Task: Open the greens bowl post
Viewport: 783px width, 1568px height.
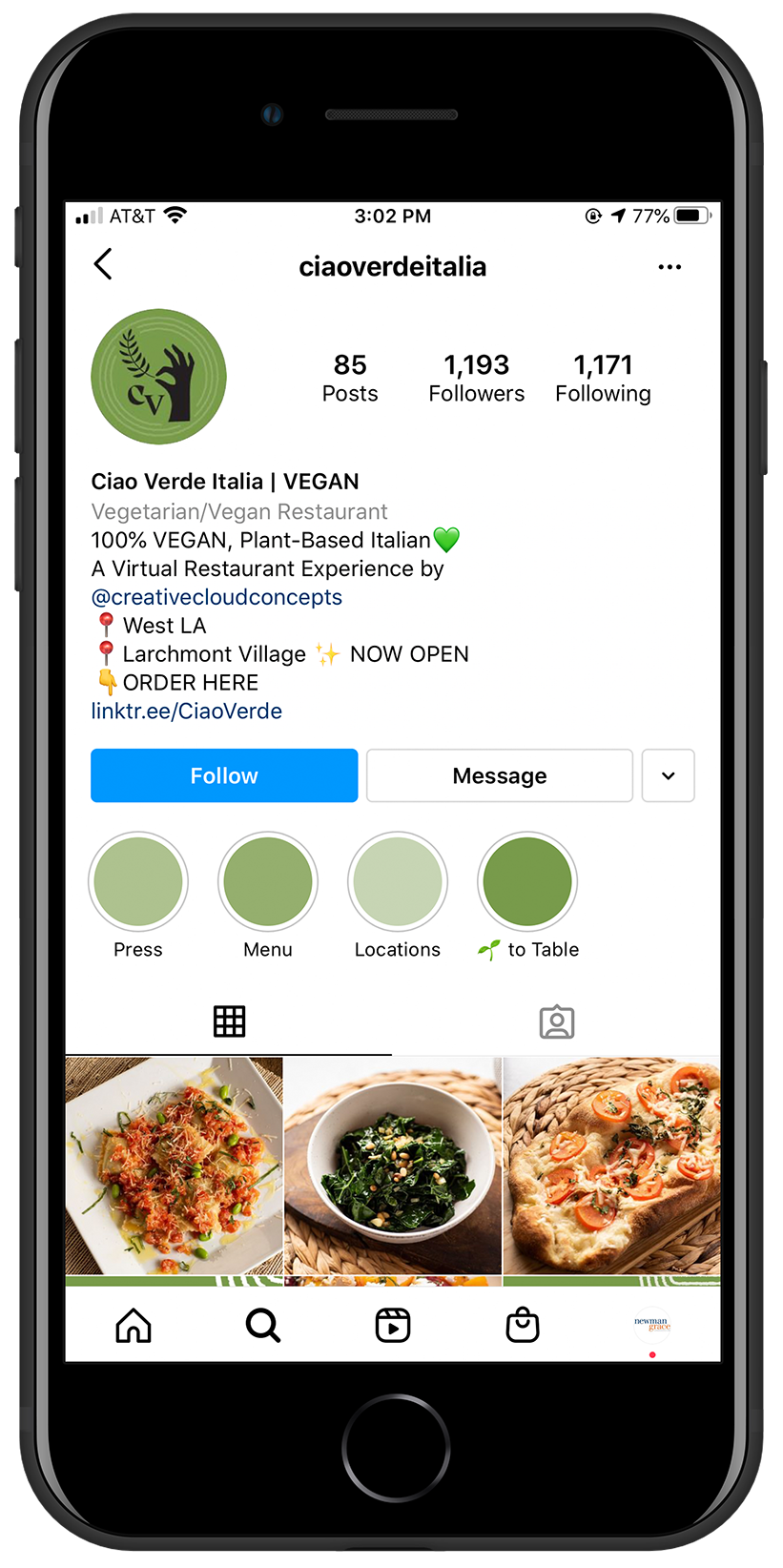Action: tap(393, 1166)
